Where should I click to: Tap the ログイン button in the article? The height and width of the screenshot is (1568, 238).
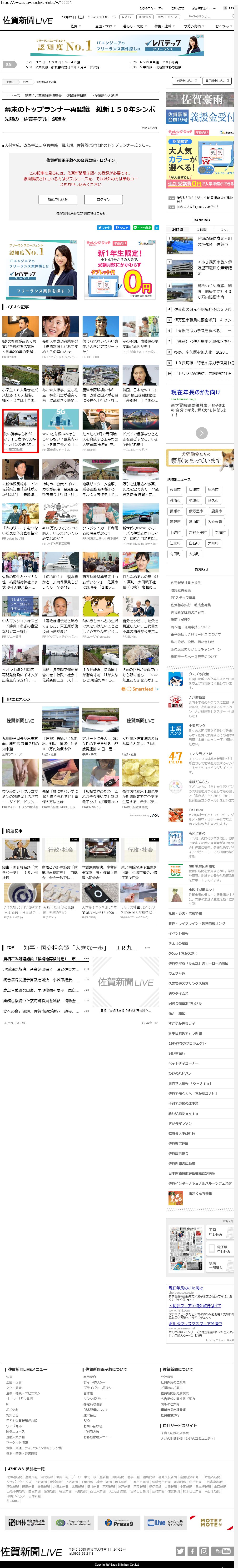pos(104,199)
